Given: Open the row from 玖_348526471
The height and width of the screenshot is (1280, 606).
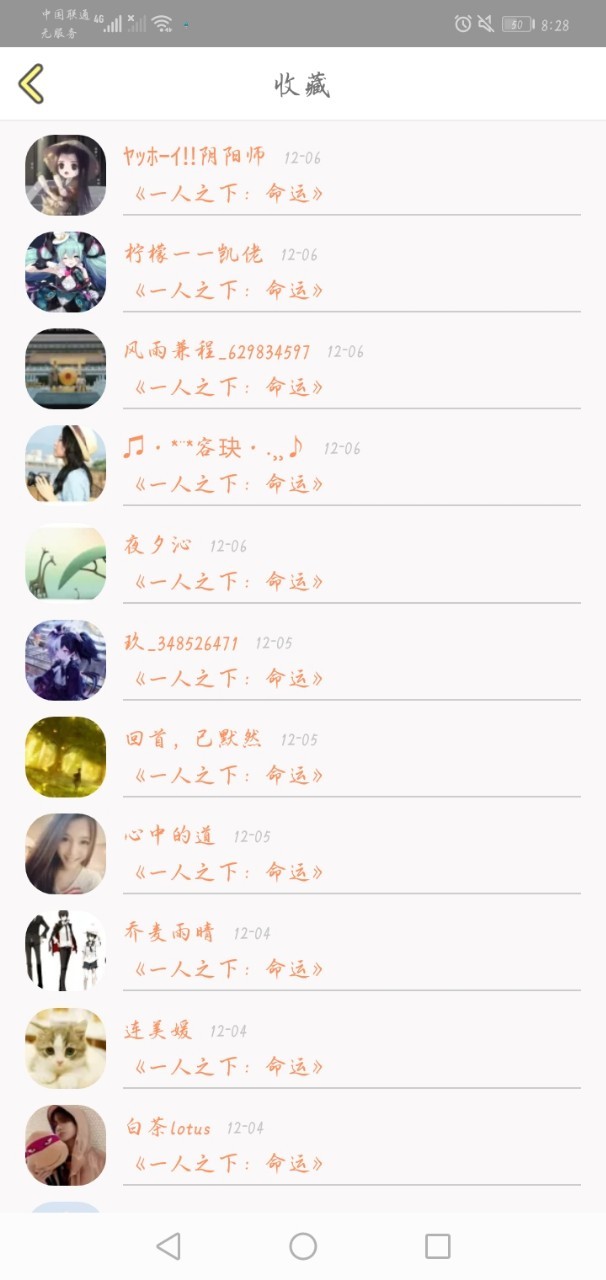Looking at the screenshot, I should [303, 660].
